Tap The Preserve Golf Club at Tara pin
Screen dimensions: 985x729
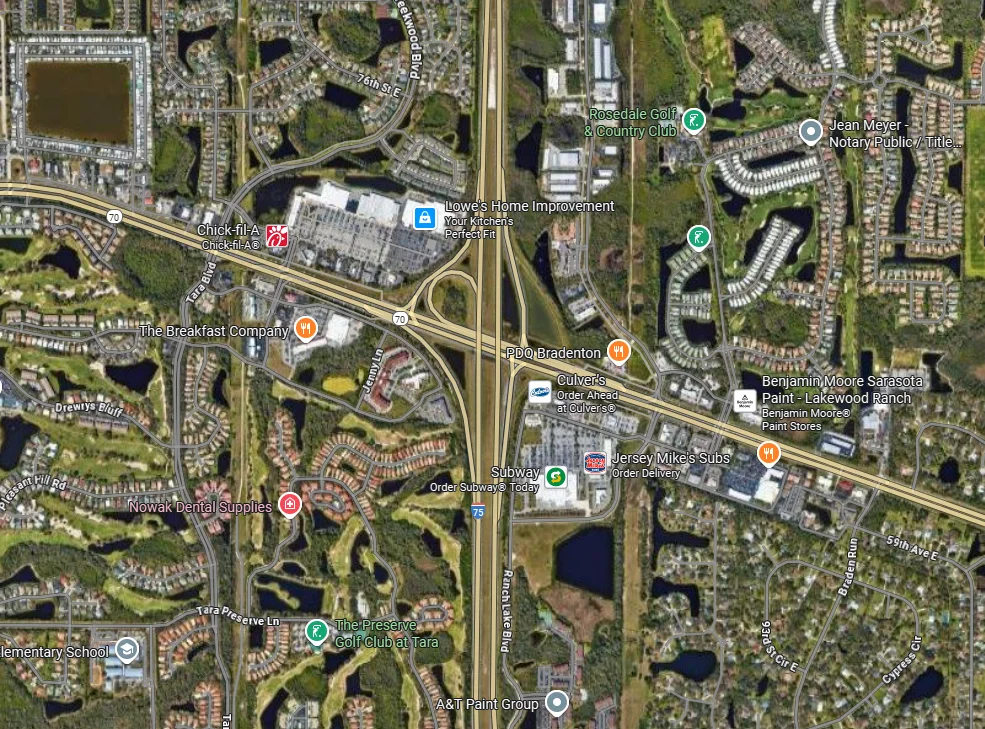[x=316, y=631]
